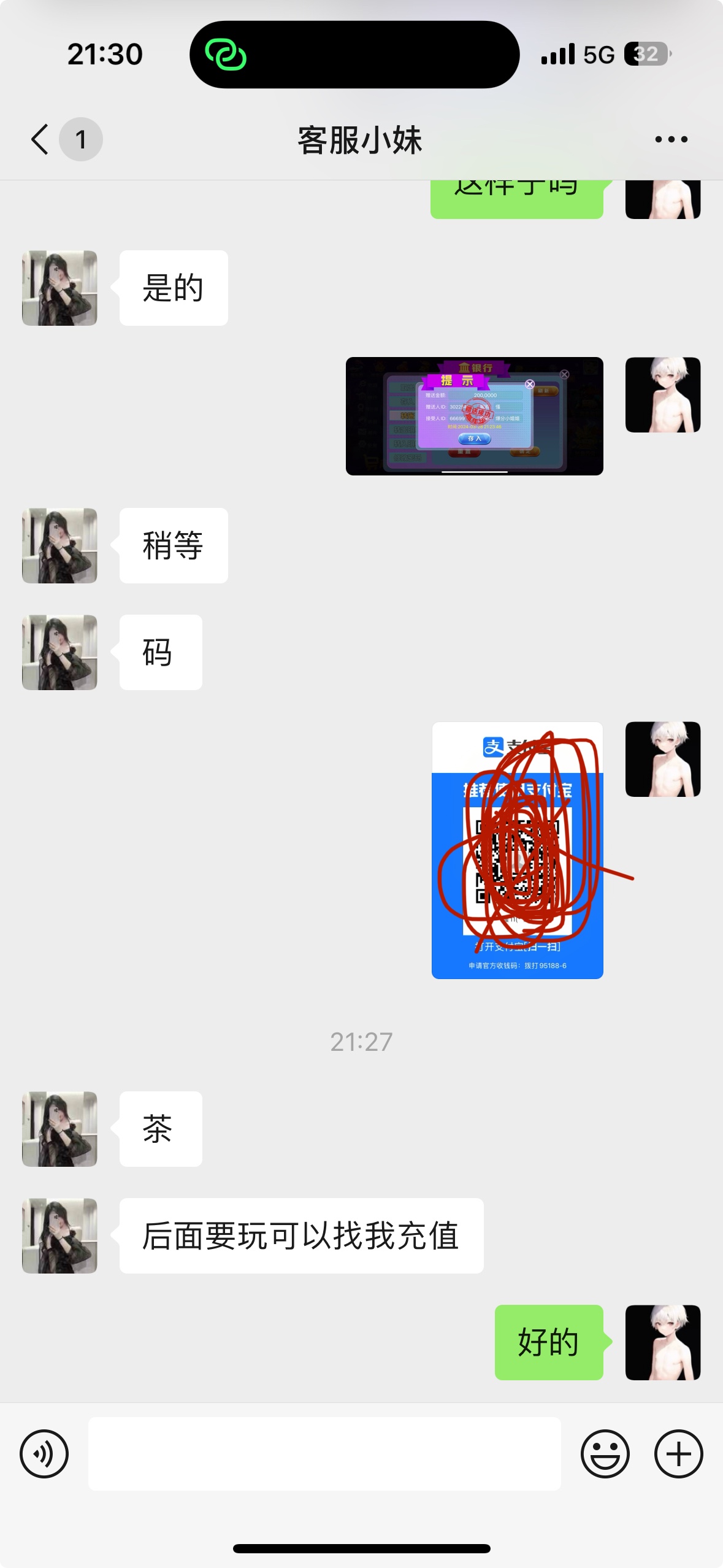Screen dimensions: 723x1568
Task: Open the emoji sticker panel
Action: (605, 1453)
